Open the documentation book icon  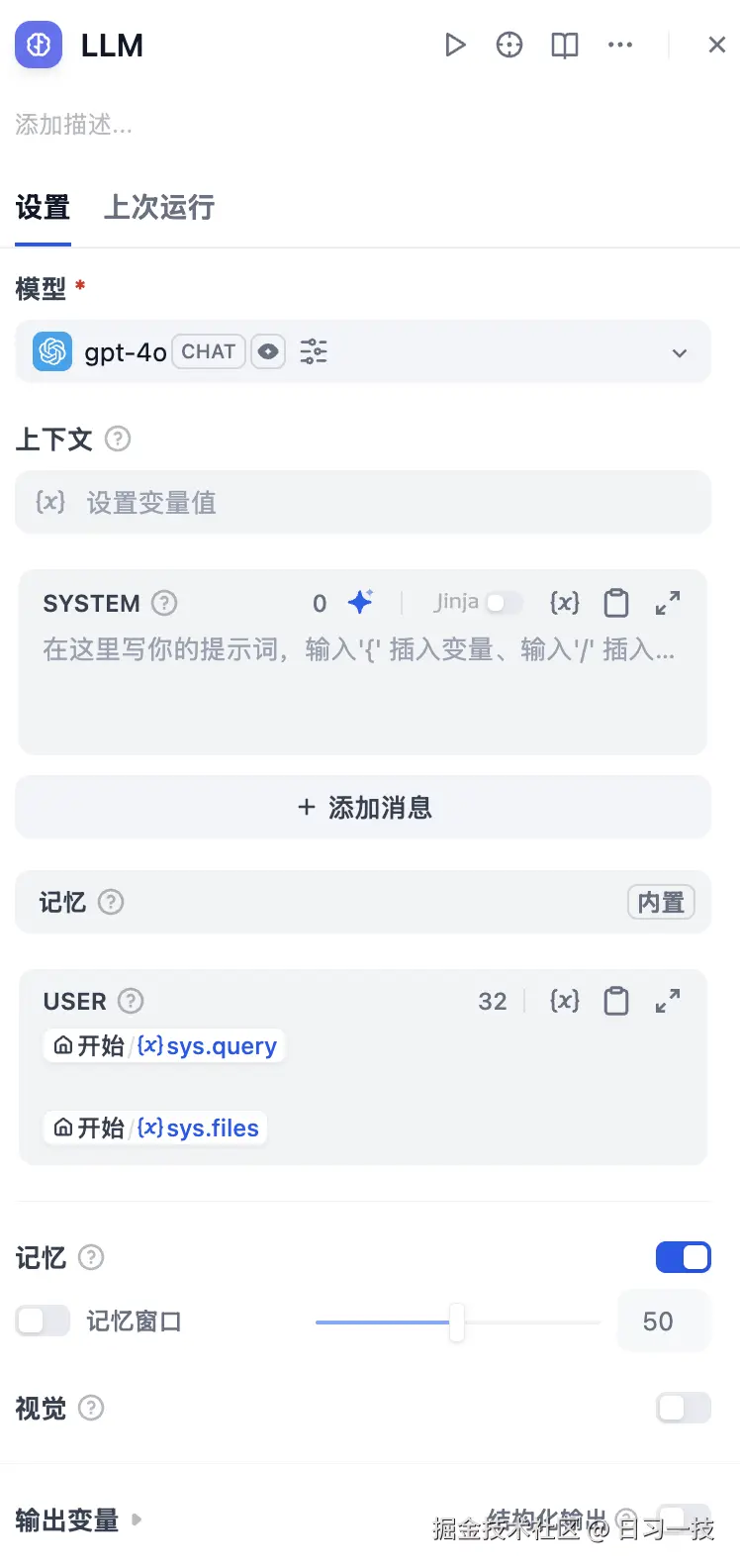coord(564,45)
